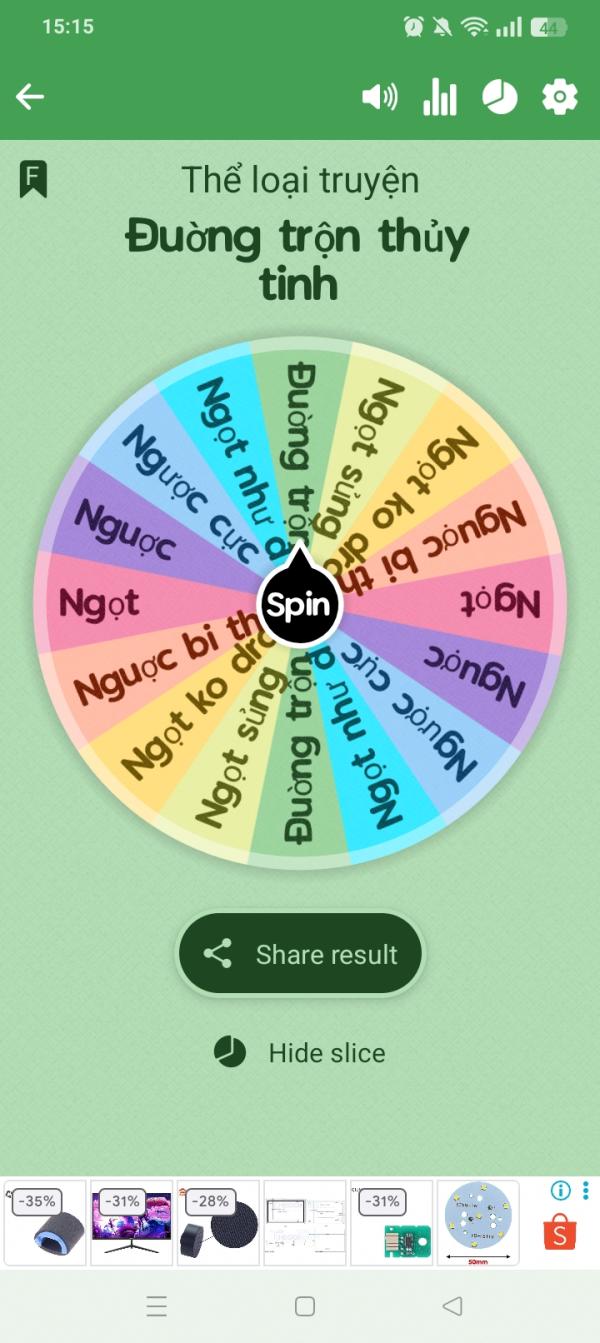Screen dimensions: 600x1343
Task: Hide the selected slice
Action: 300,1052
